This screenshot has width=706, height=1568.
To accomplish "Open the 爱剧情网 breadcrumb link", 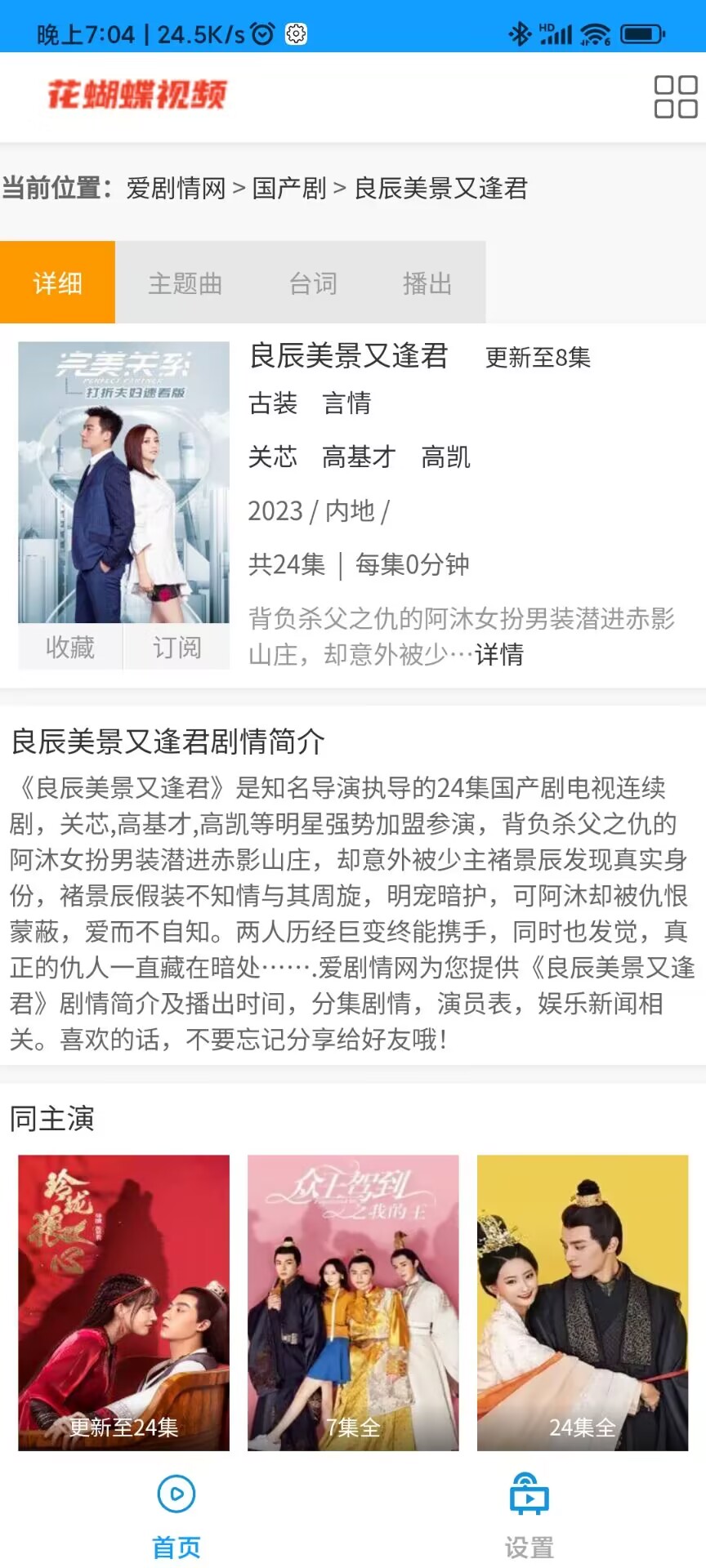I will (176, 189).
